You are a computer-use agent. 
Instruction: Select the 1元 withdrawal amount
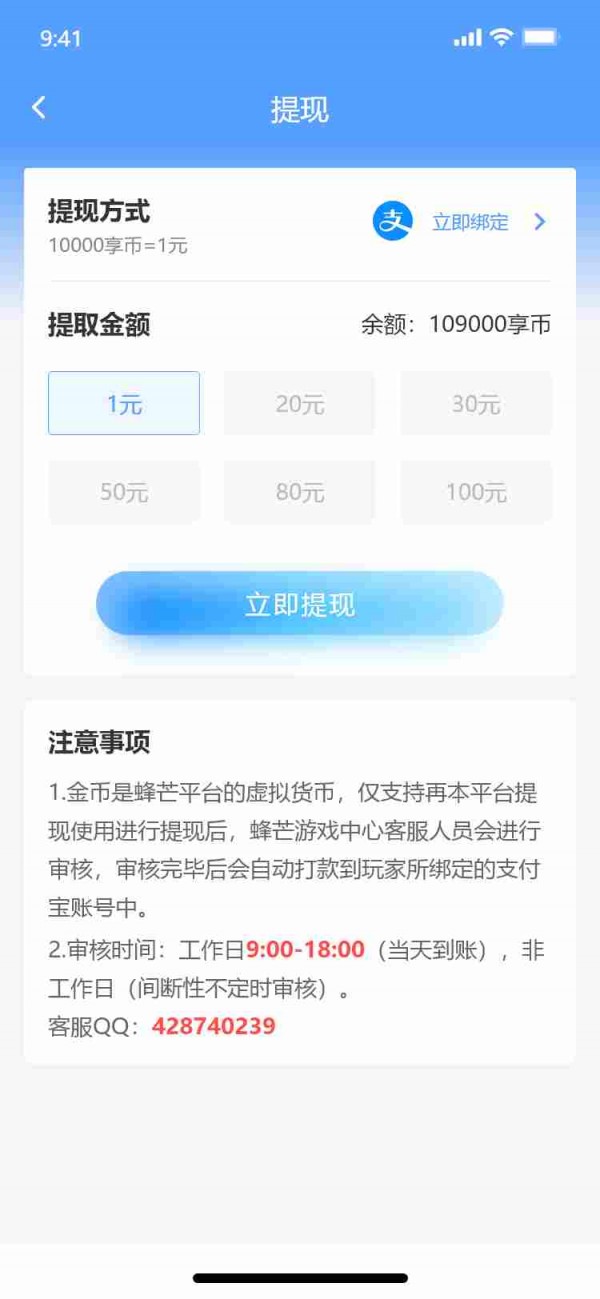click(124, 403)
